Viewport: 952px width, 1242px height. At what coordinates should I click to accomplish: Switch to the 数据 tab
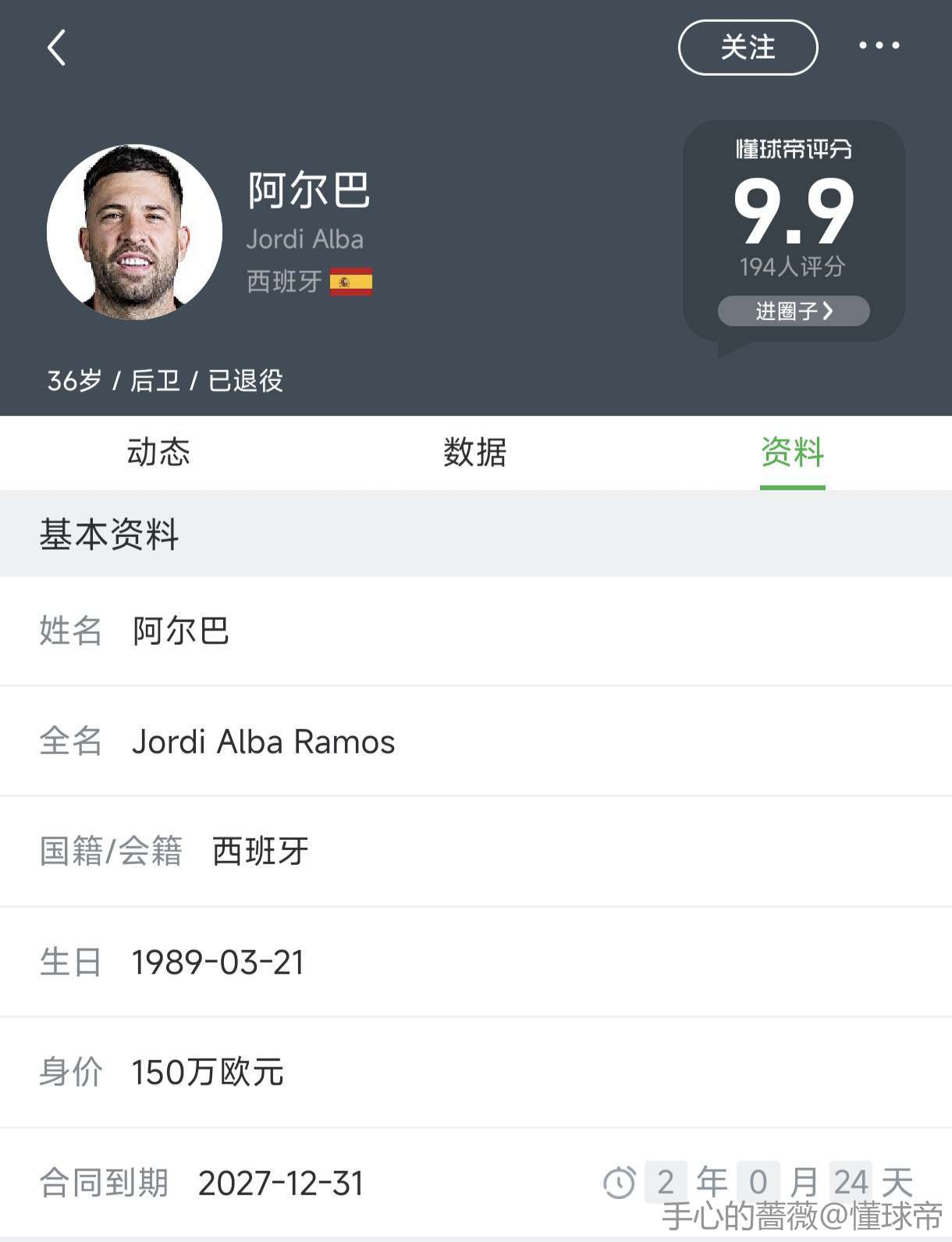click(475, 453)
